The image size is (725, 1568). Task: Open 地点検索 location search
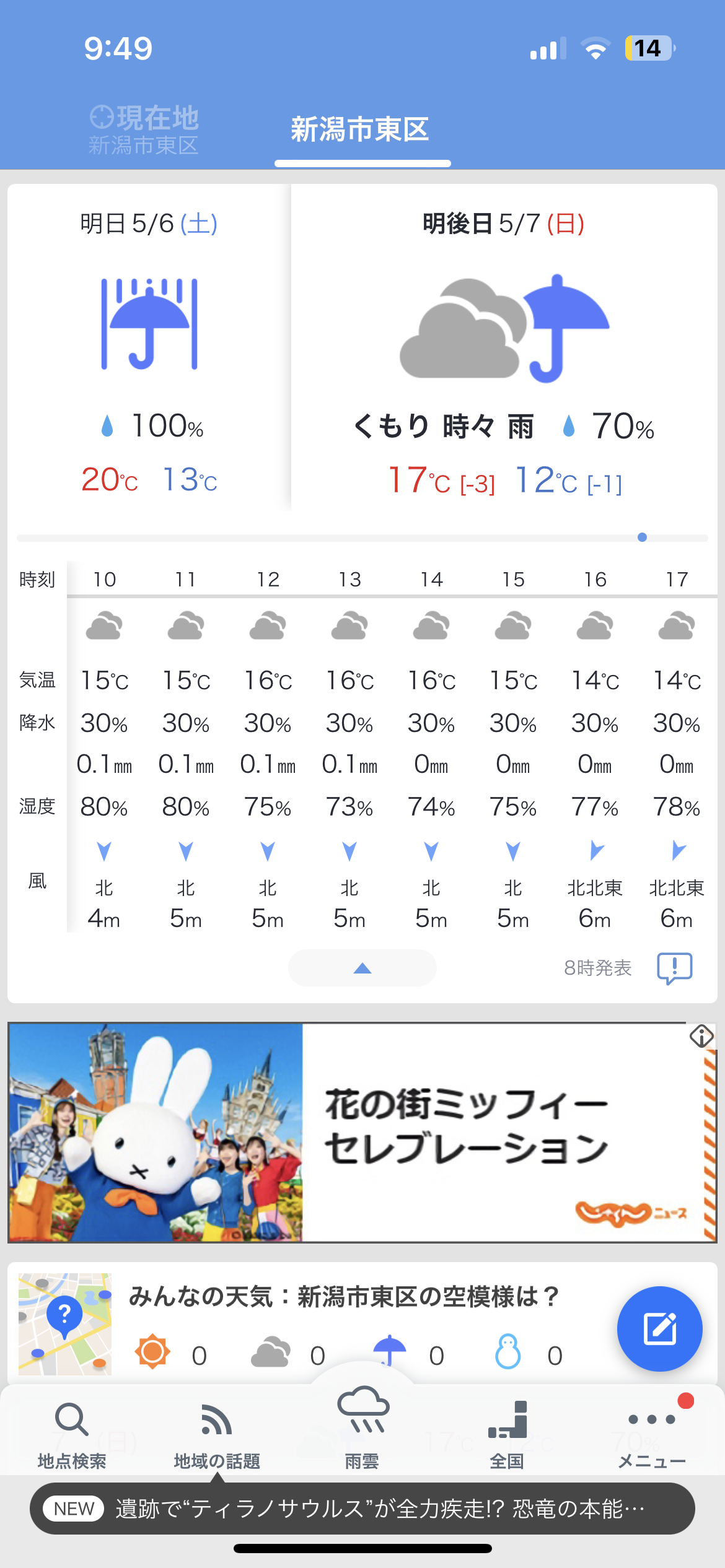click(x=72, y=1434)
